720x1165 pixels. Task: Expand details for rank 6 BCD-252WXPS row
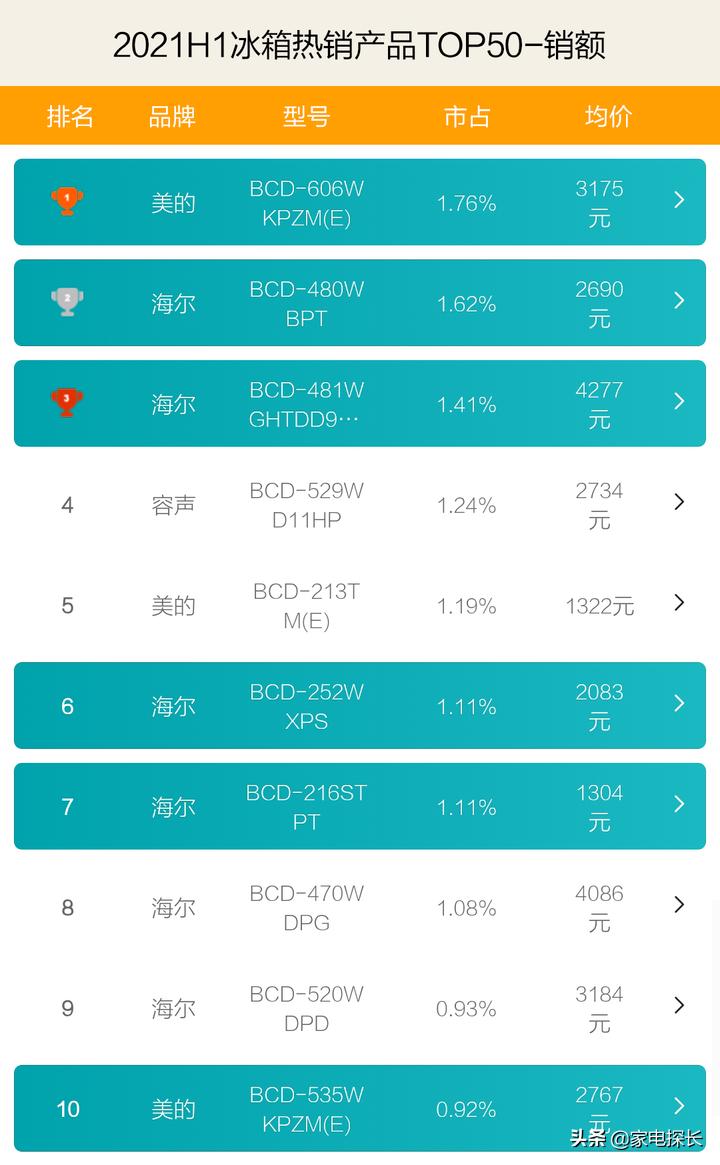[678, 705]
